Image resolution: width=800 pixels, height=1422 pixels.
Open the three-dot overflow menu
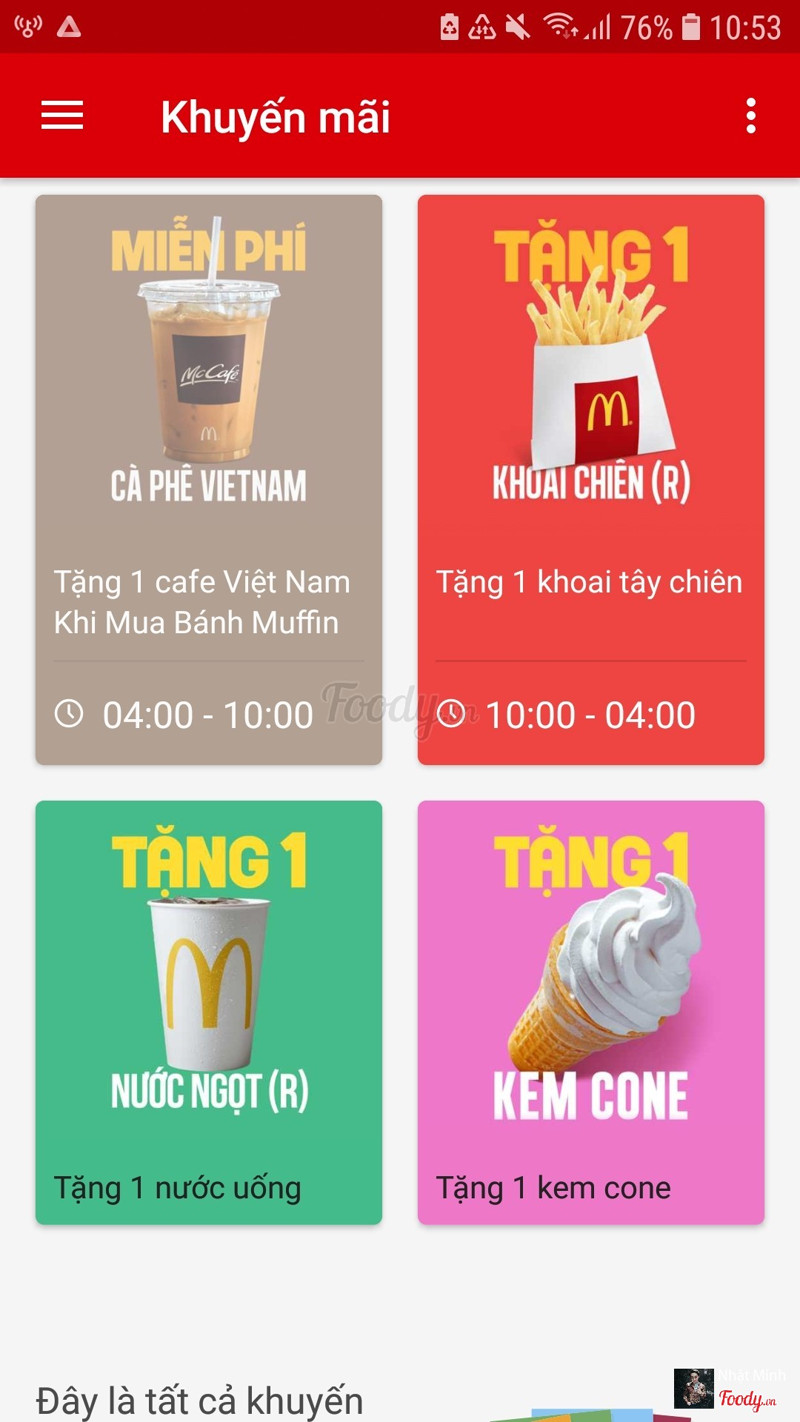pos(751,116)
